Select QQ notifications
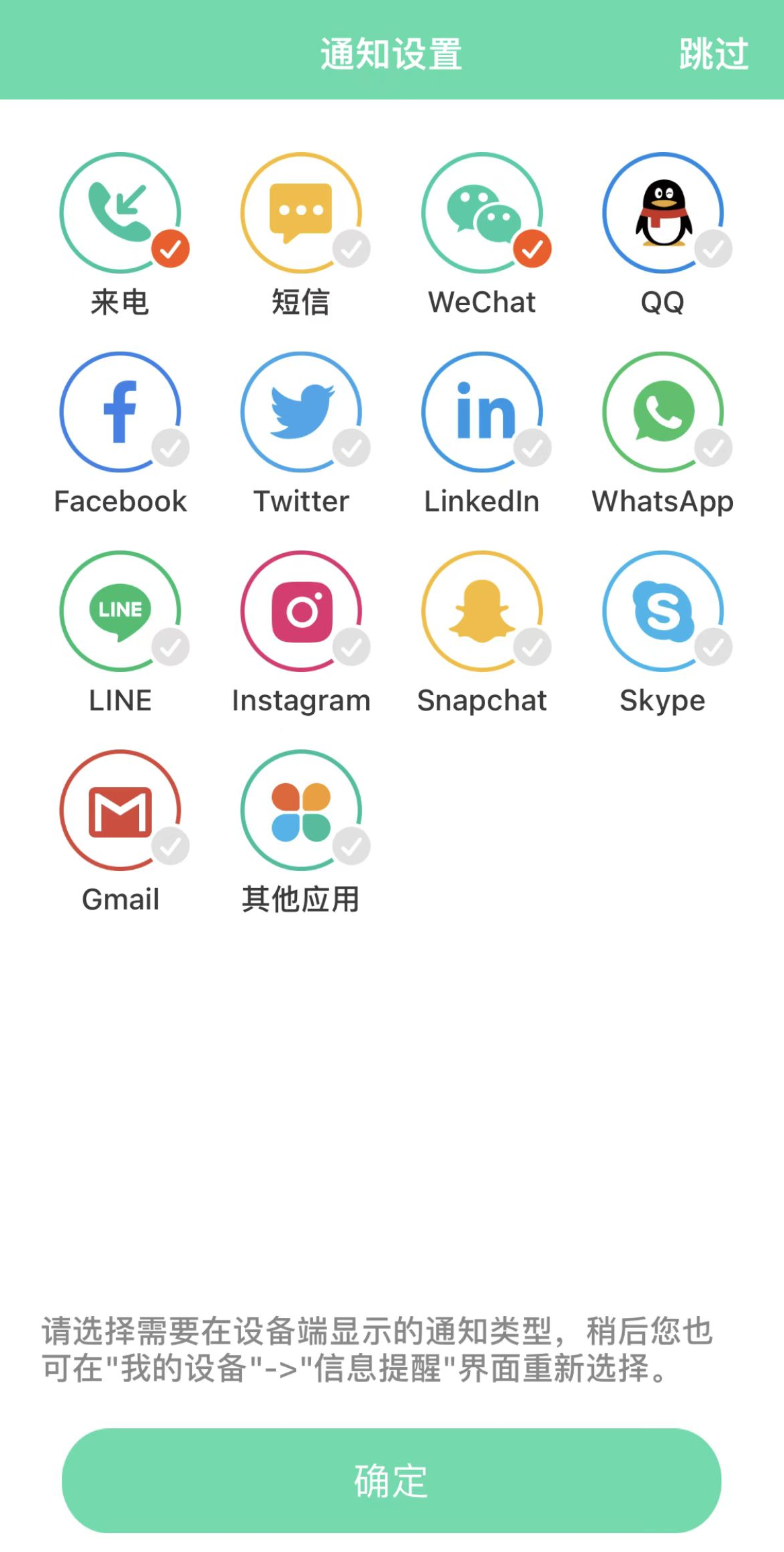This screenshot has height=1552, width=784. click(x=663, y=212)
